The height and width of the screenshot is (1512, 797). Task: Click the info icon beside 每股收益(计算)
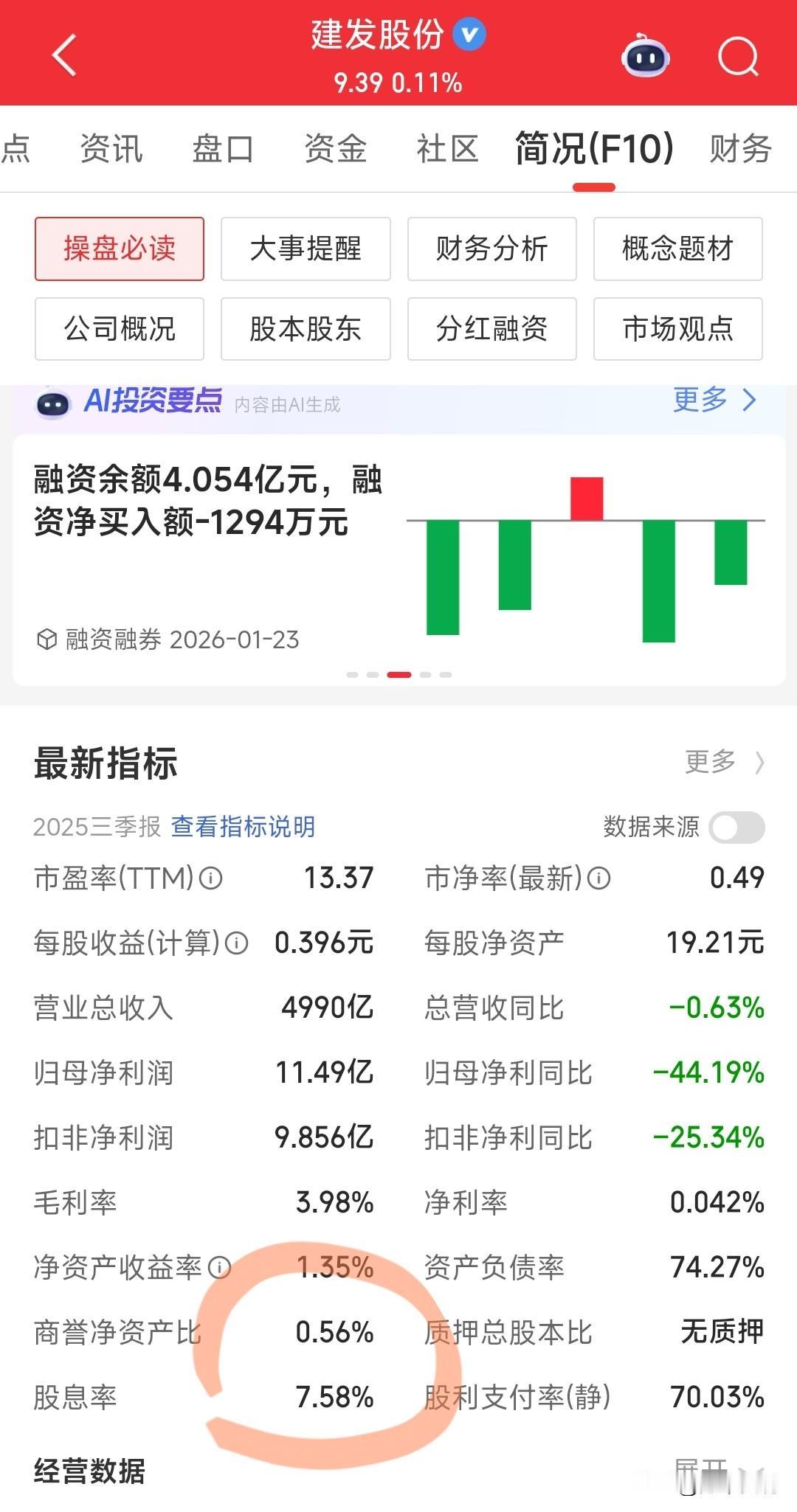pos(237,943)
